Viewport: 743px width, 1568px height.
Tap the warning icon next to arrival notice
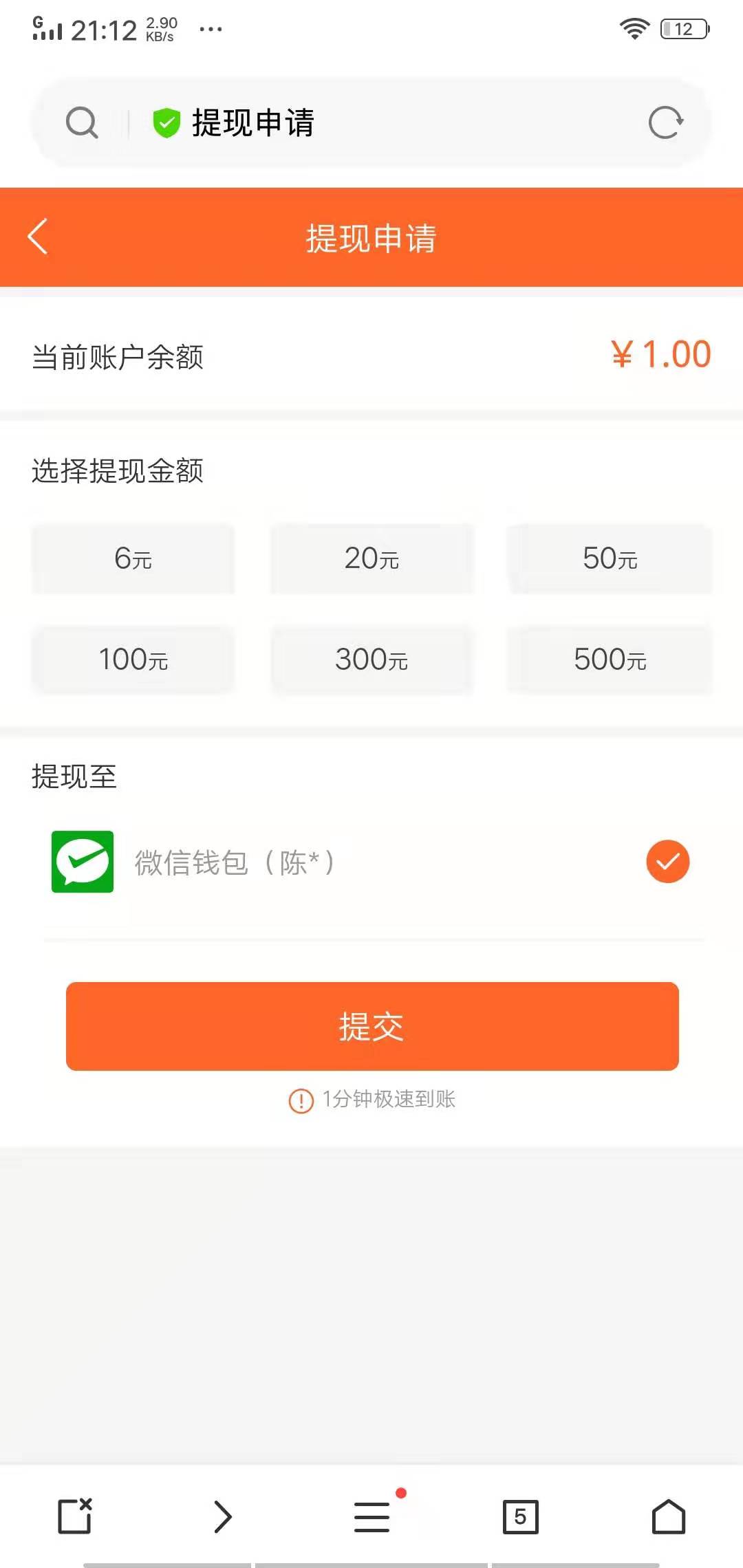click(300, 1100)
